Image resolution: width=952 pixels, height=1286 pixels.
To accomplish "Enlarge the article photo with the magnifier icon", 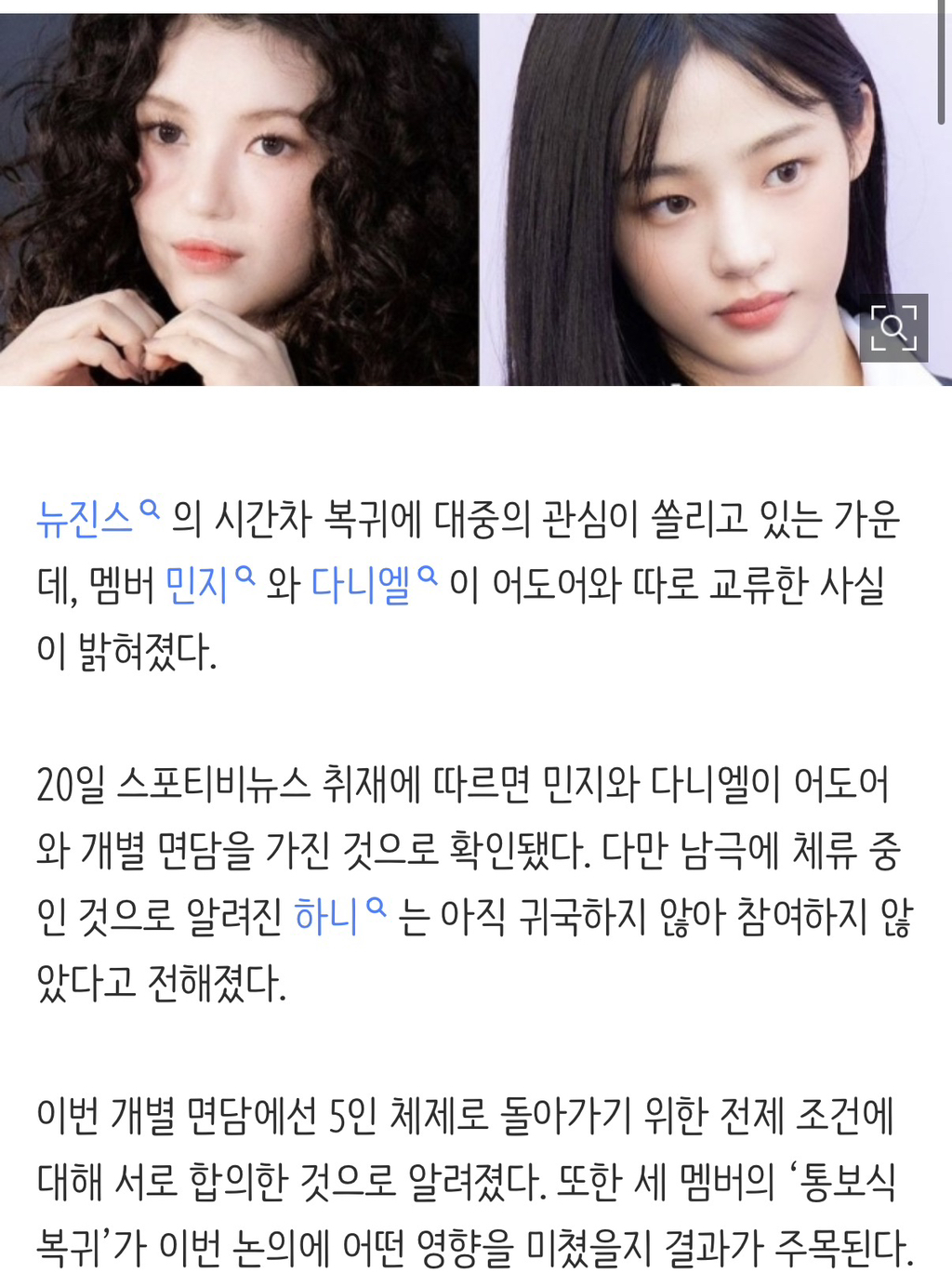I will click(893, 327).
